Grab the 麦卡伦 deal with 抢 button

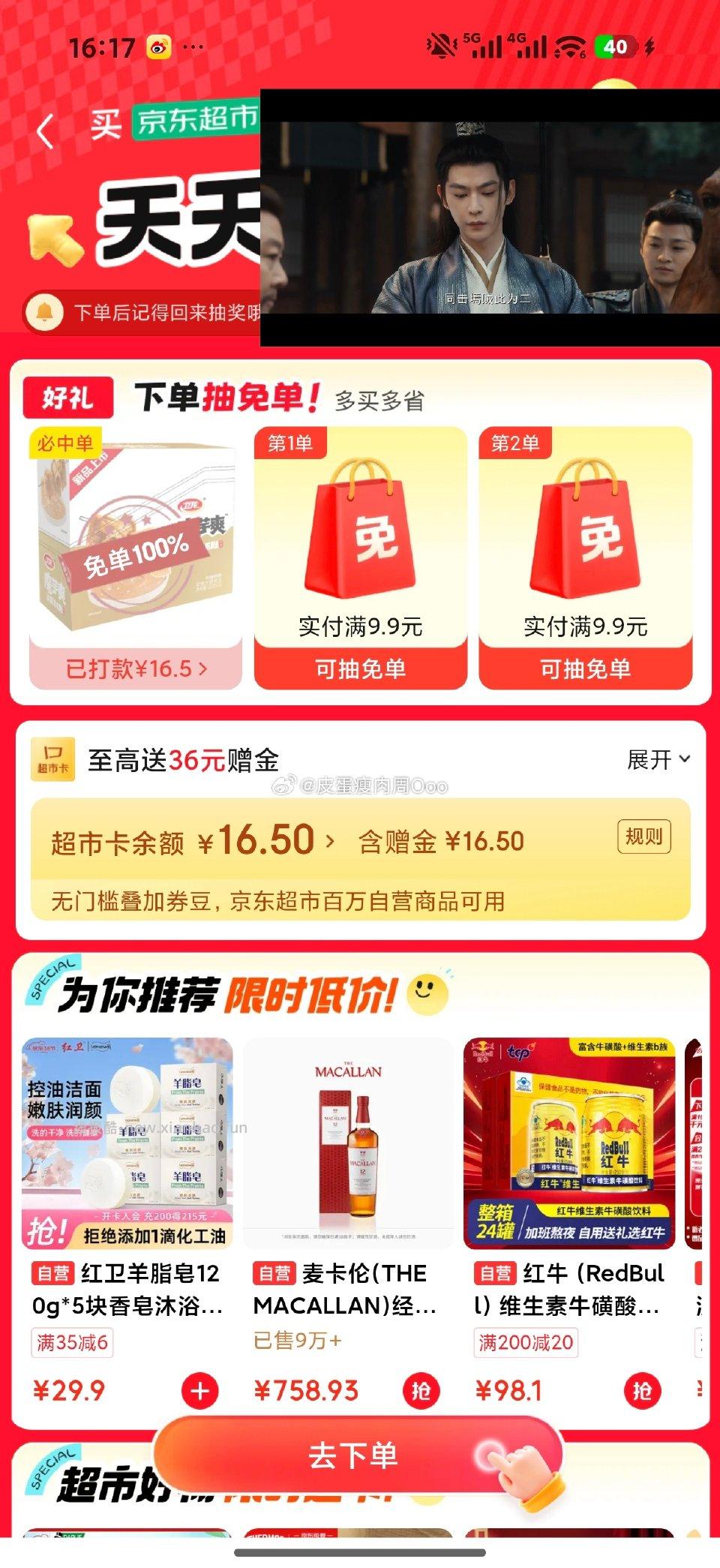pyautogui.click(x=421, y=1391)
